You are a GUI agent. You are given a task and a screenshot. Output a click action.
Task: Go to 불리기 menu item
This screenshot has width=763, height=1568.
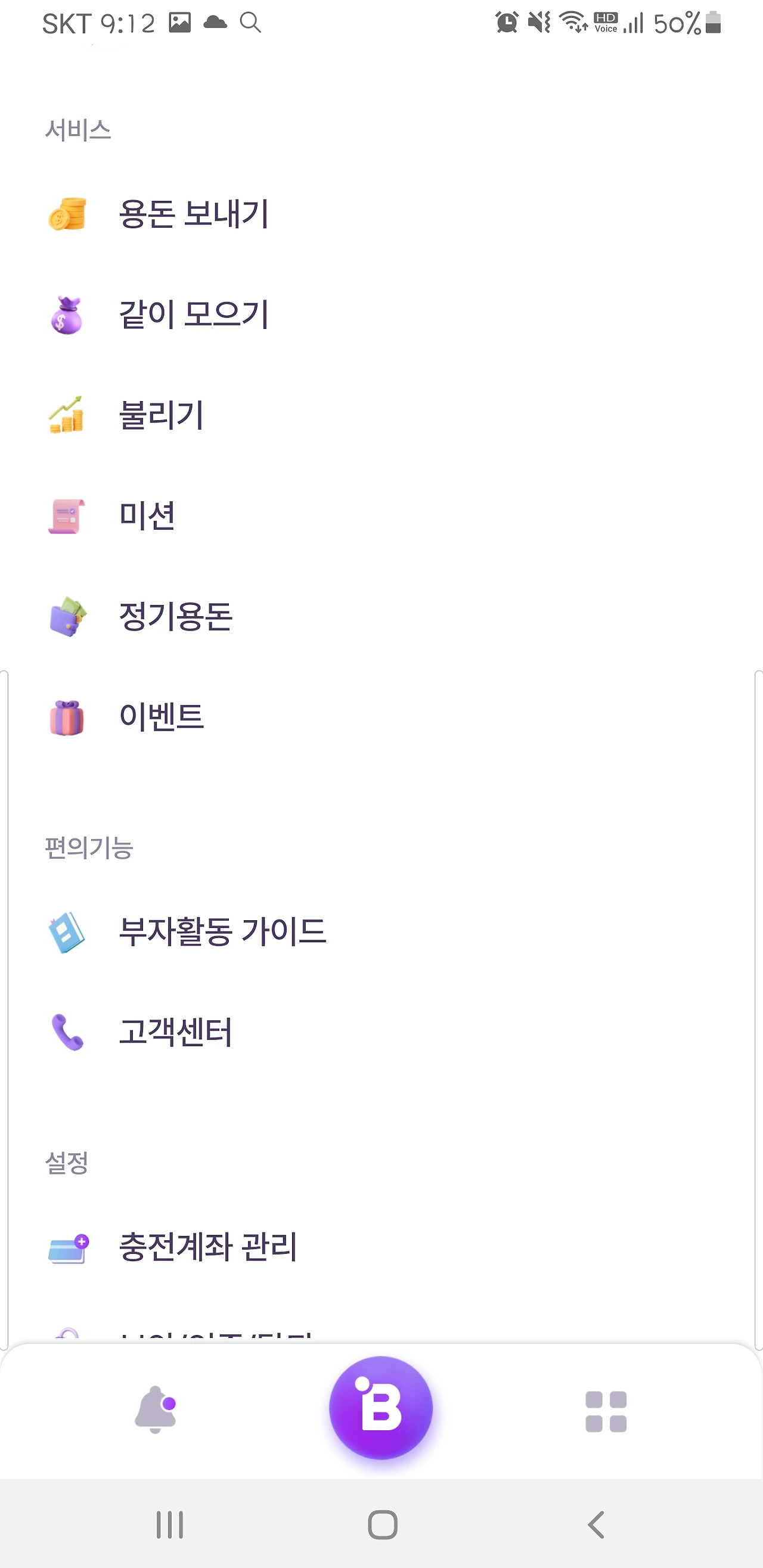click(162, 415)
